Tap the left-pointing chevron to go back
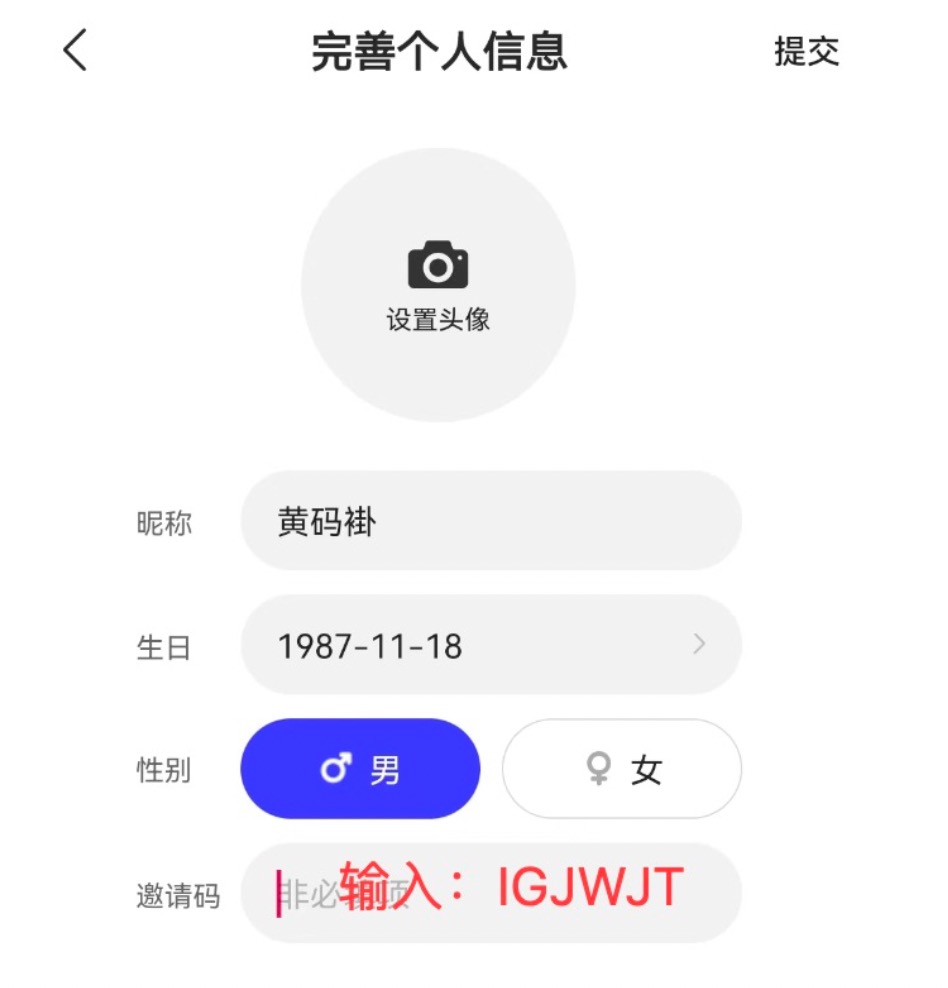The image size is (948, 988). [x=72, y=50]
